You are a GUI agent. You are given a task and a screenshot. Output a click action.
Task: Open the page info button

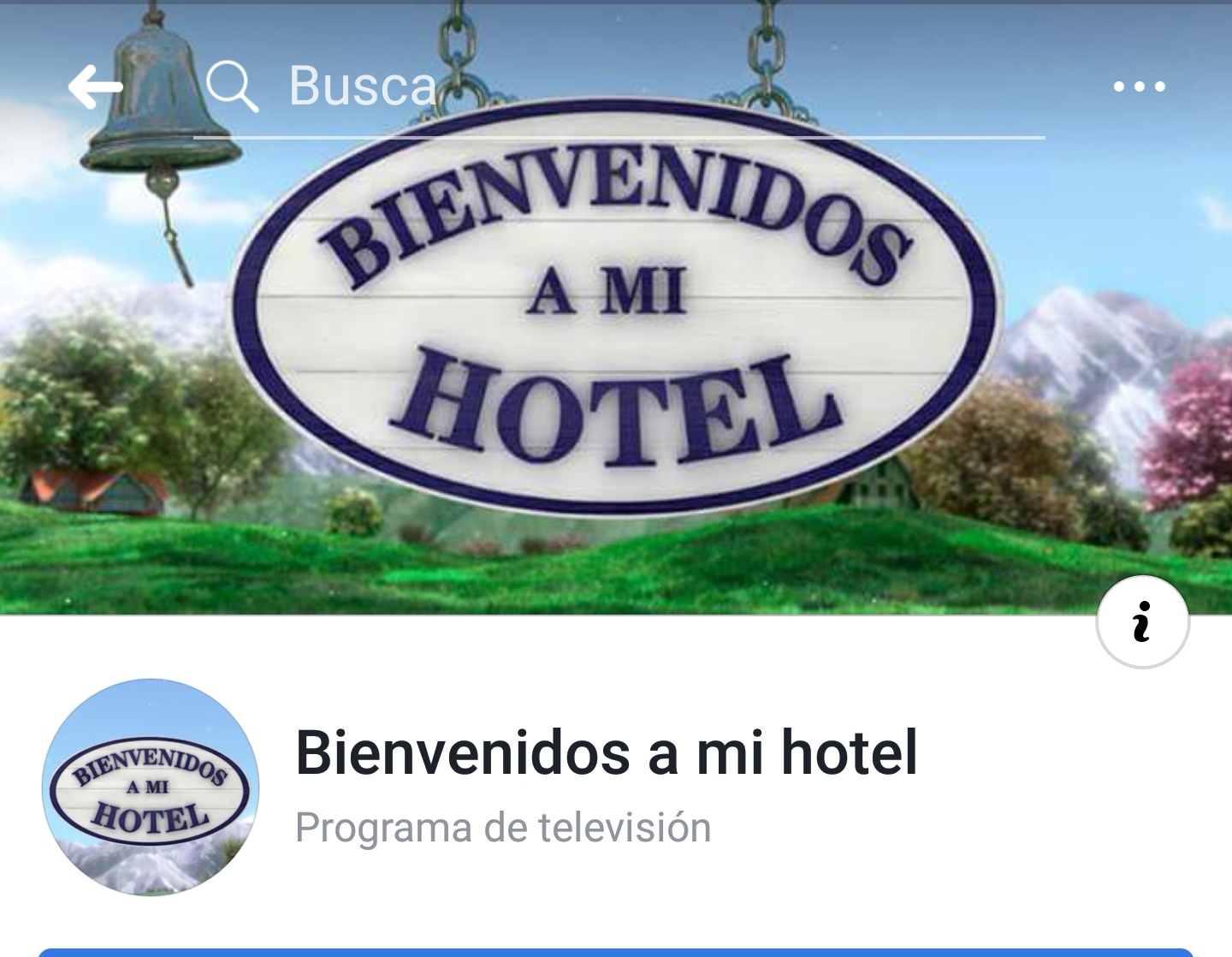(1142, 622)
